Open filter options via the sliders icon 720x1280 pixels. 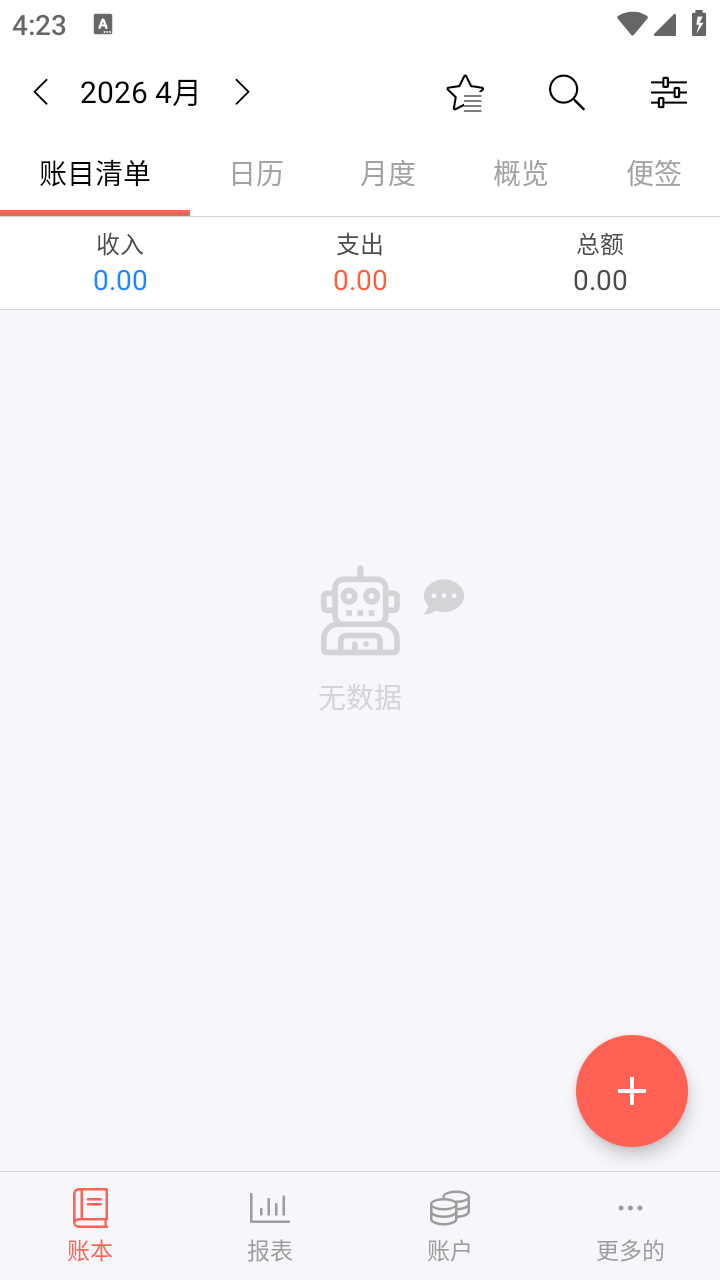point(668,92)
